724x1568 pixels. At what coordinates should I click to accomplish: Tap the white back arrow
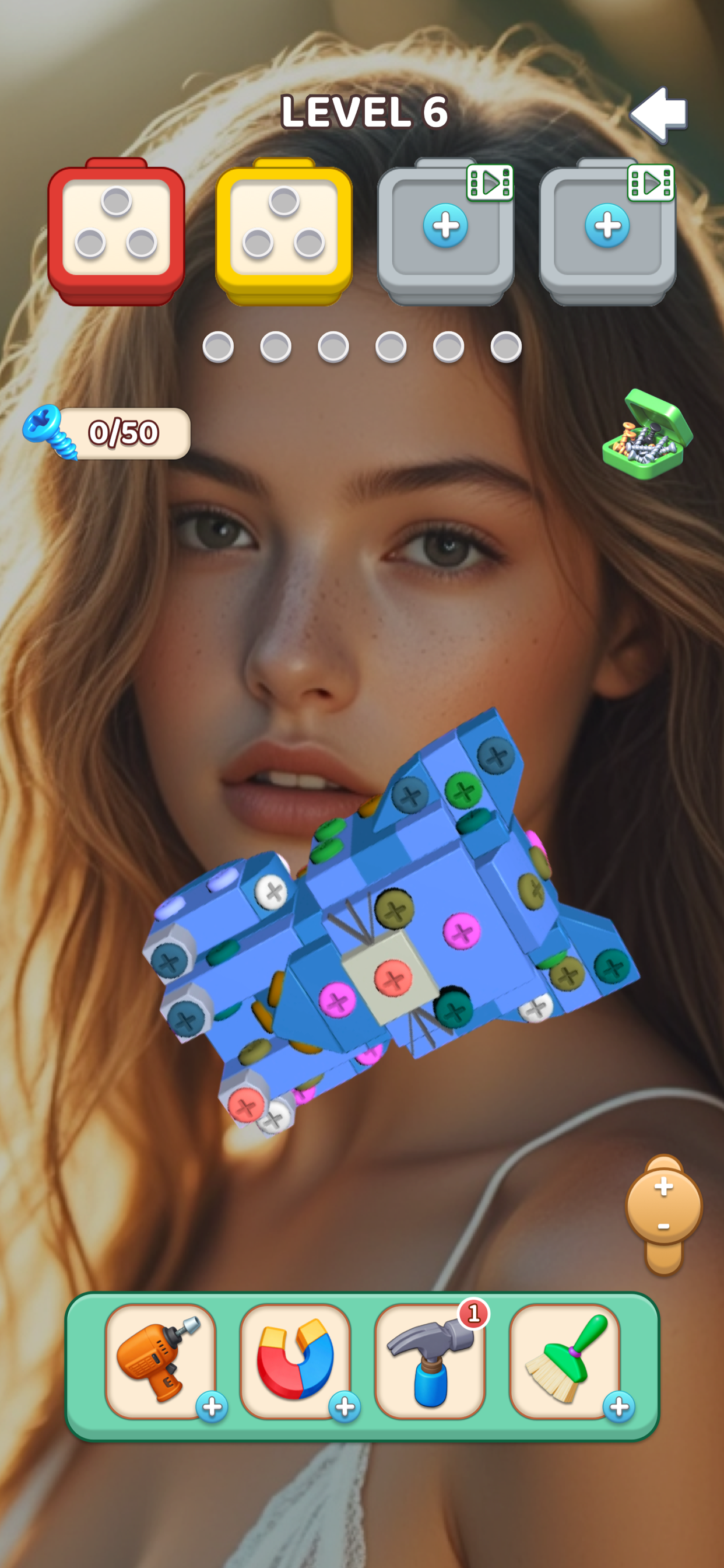659,114
